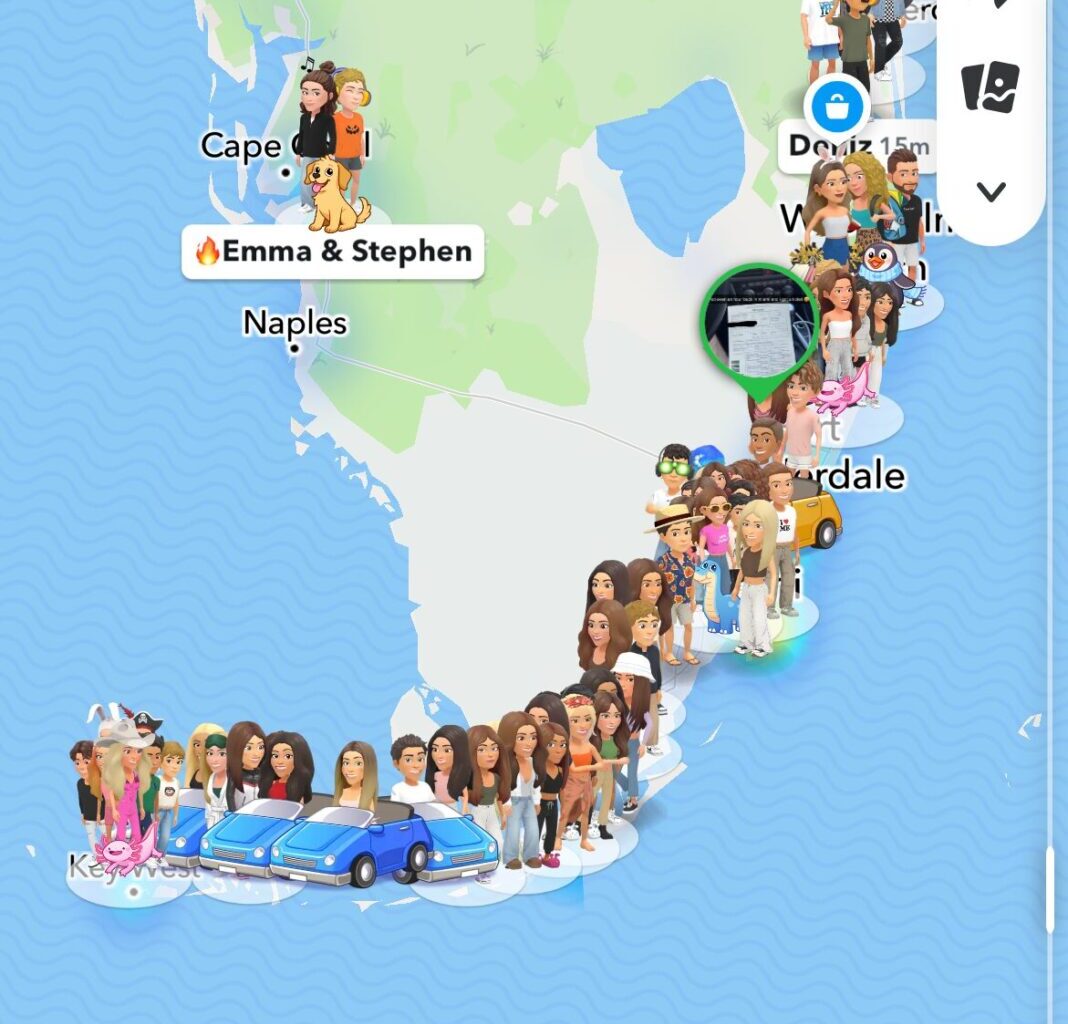Image resolution: width=1068 pixels, height=1024 pixels.
Task: Expand the map tools chevron
Action: click(990, 191)
